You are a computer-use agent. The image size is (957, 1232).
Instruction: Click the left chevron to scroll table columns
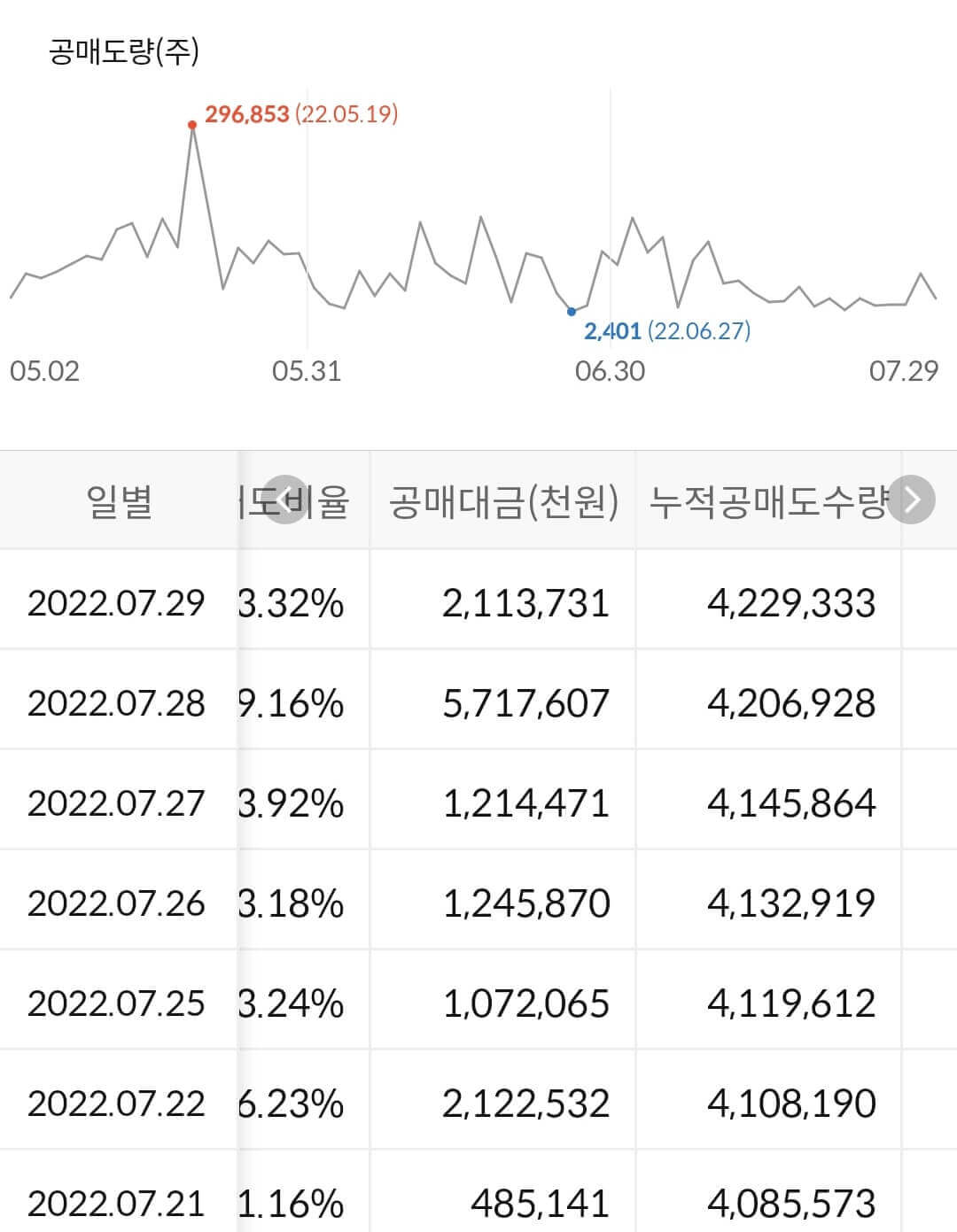tap(285, 501)
